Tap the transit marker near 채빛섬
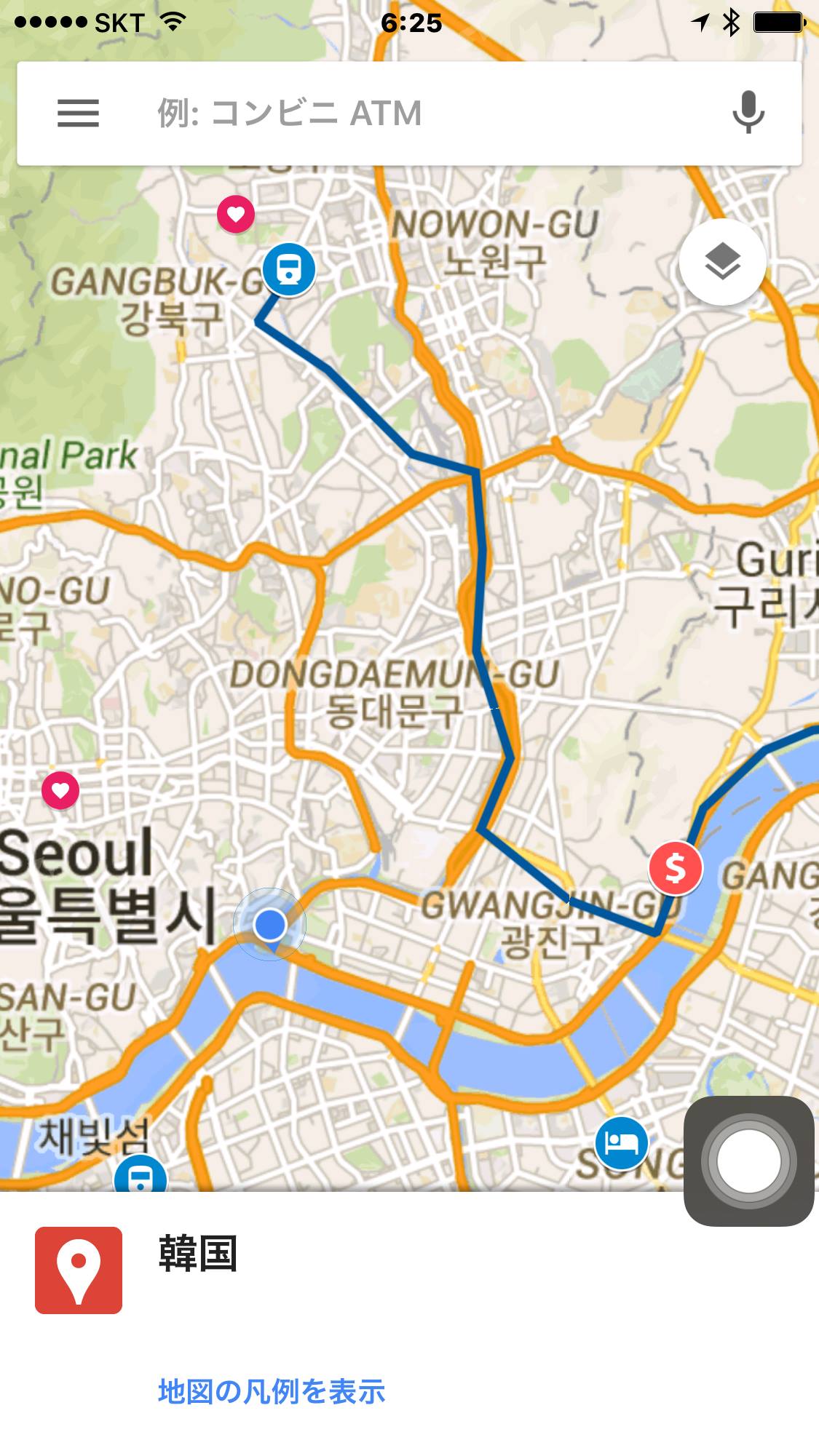The height and width of the screenshot is (1456, 819). tap(141, 1176)
